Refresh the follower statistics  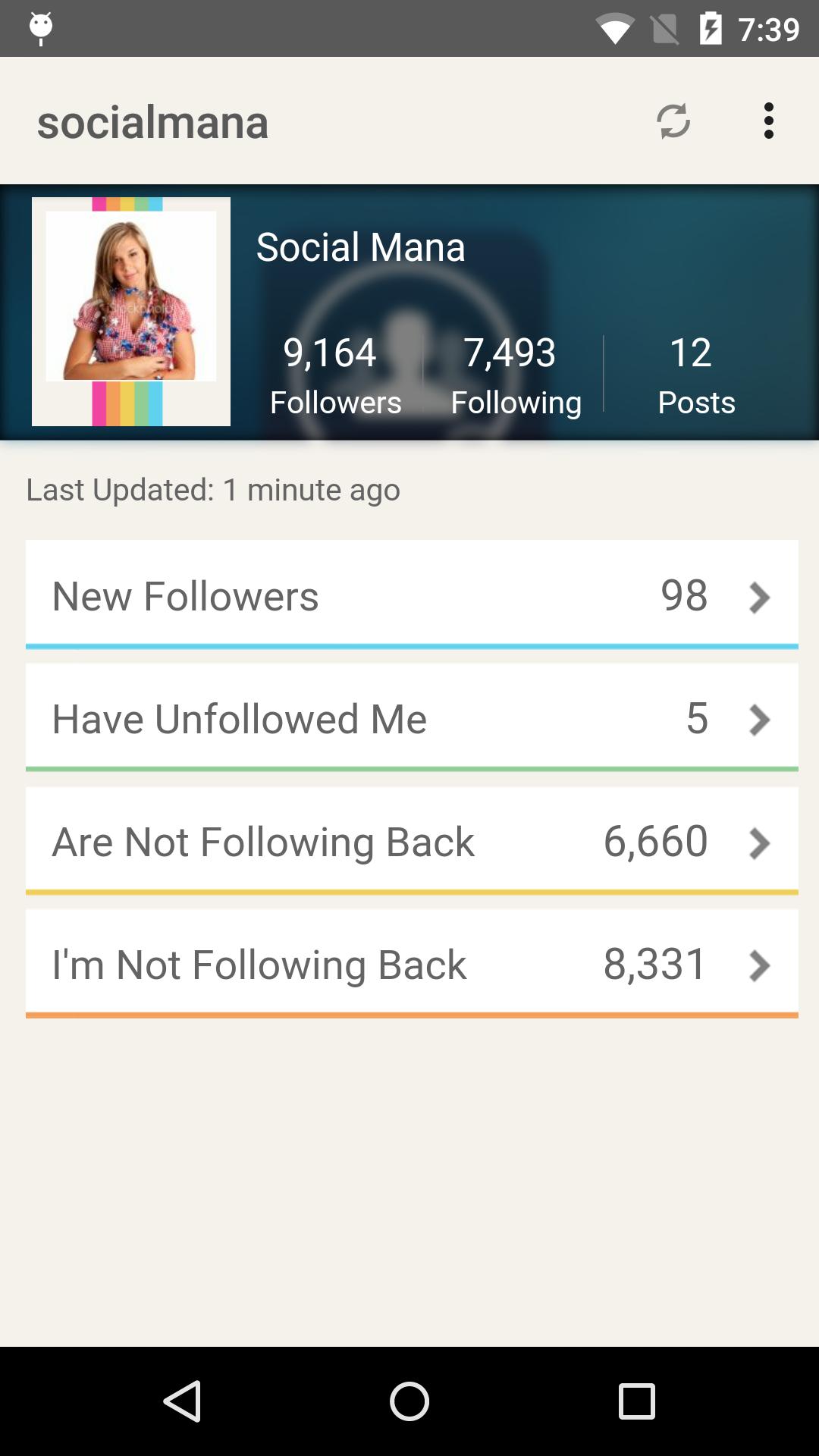pyautogui.click(x=673, y=121)
